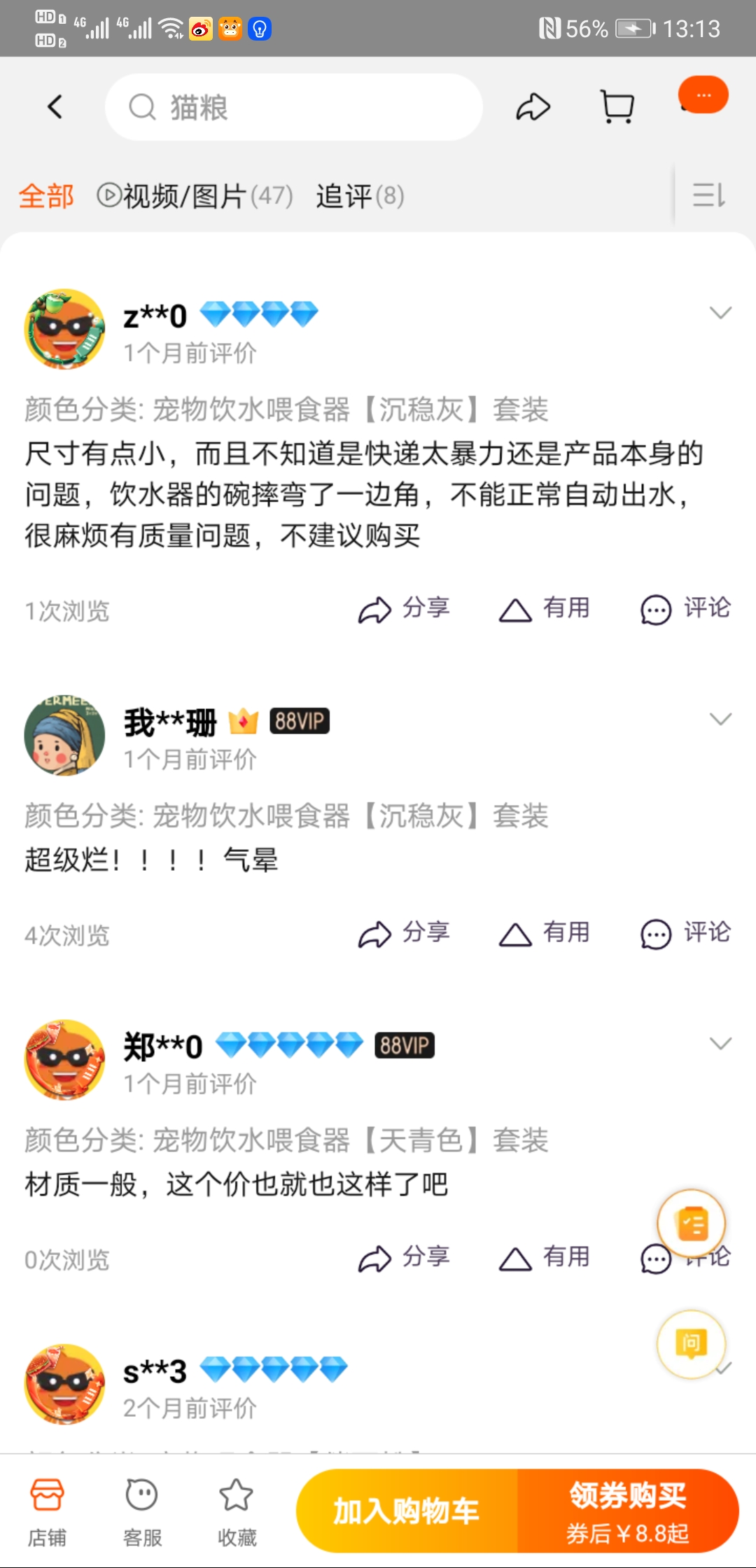Tap 加入购物车 to add to cart
Screen dimensions: 756x1568
407,1511
